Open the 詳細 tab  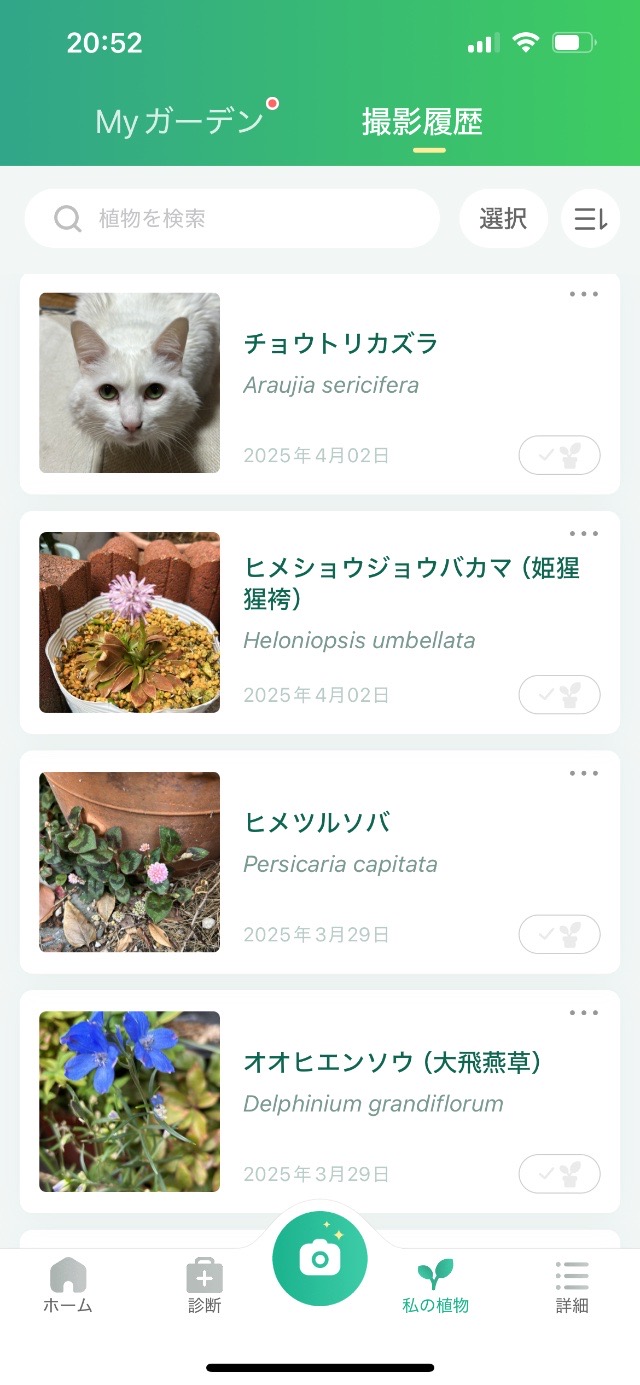pyautogui.click(x=572, y=1286)
